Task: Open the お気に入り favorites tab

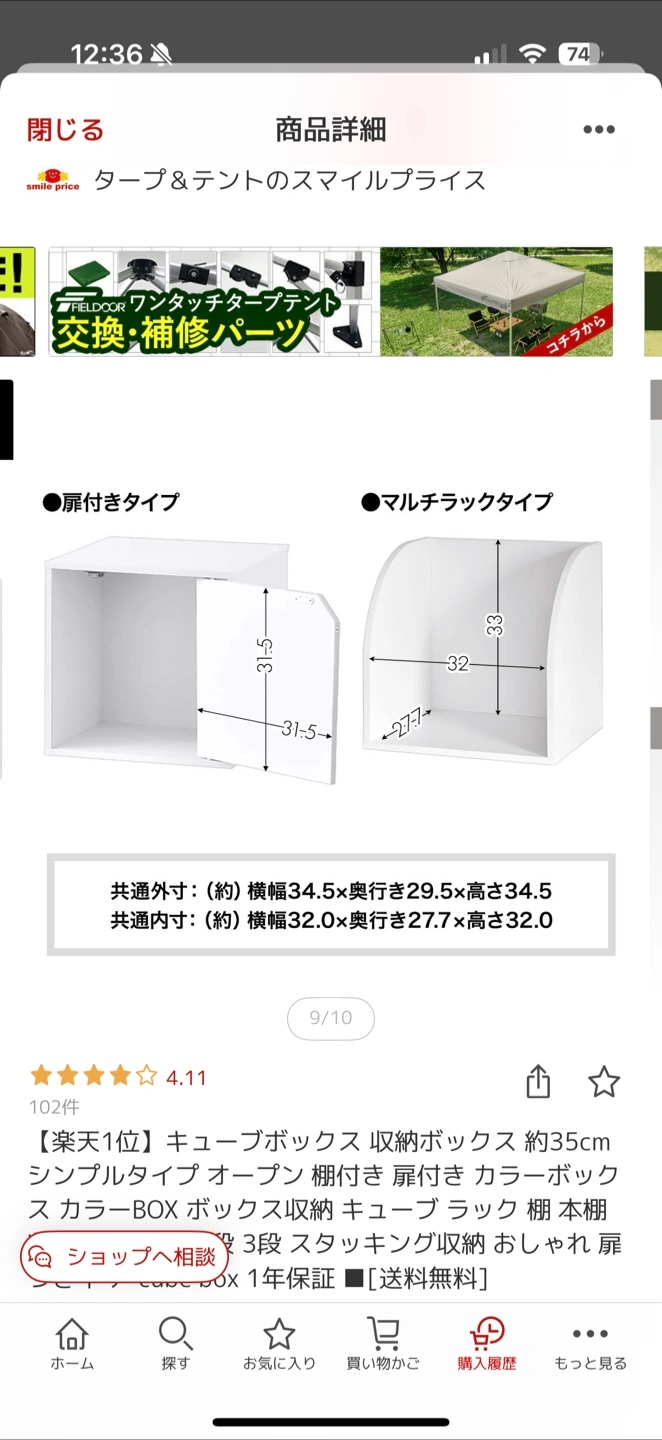Action: pyautogui.click(x=279, y=1343)
